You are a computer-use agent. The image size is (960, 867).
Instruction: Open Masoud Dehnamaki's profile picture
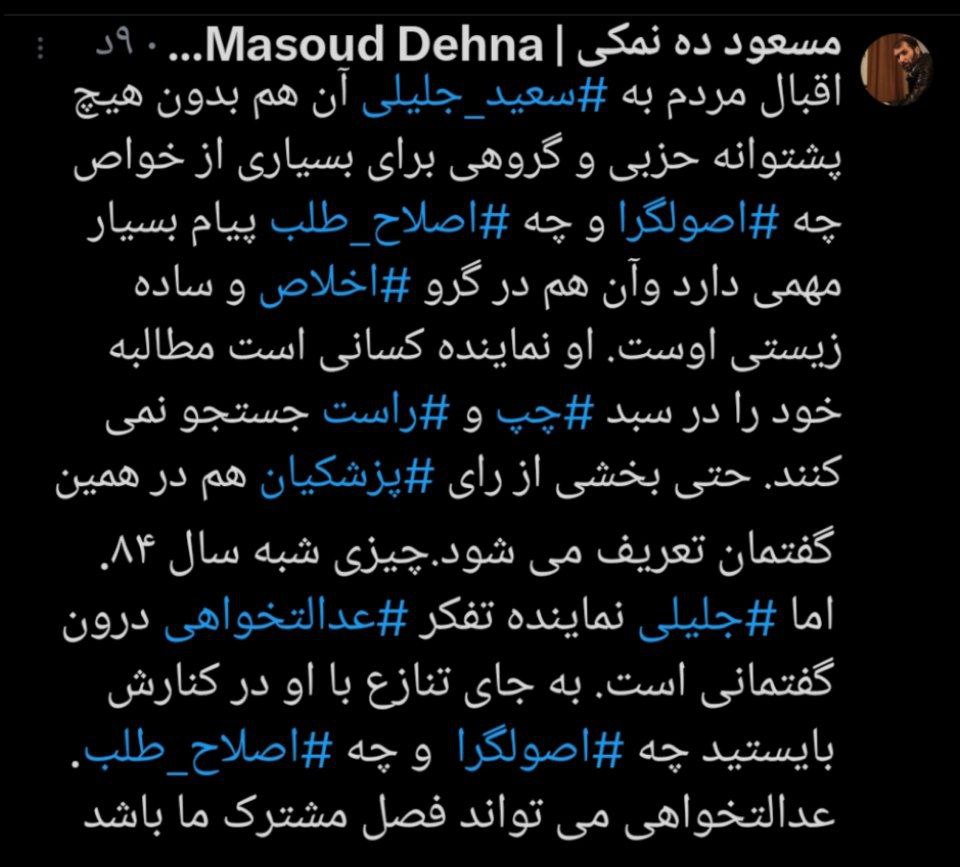coord(898,70)
